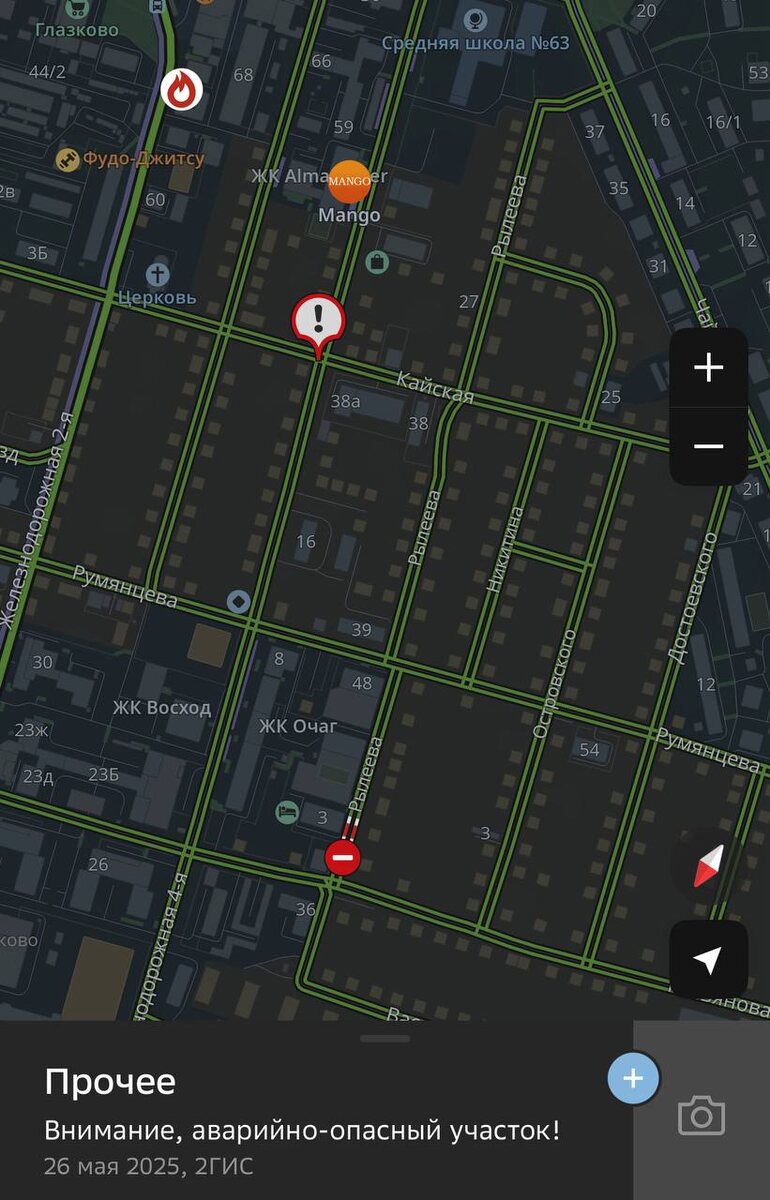Center map on my current location
The width and height of the screenshot is (770, 1200).
[708, 961]
